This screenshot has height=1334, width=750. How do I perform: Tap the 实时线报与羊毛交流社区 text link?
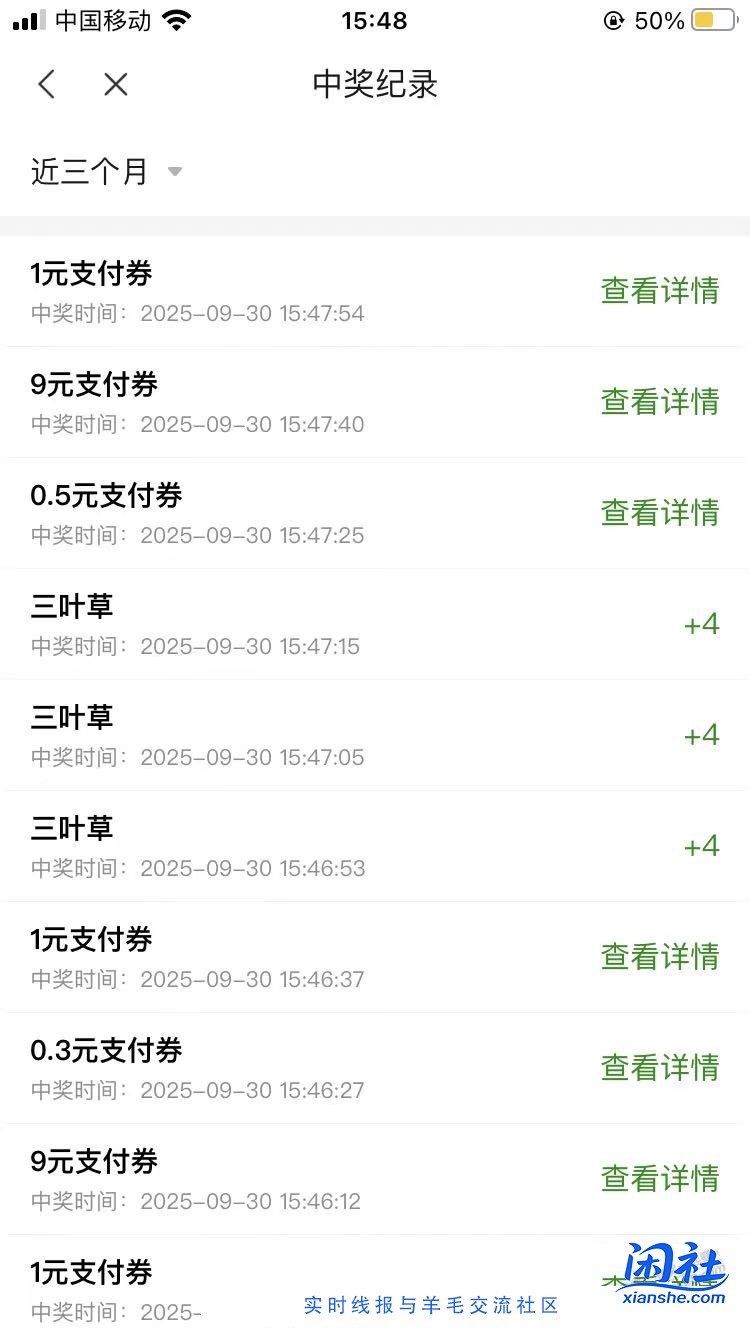(x=430, y=1303)
